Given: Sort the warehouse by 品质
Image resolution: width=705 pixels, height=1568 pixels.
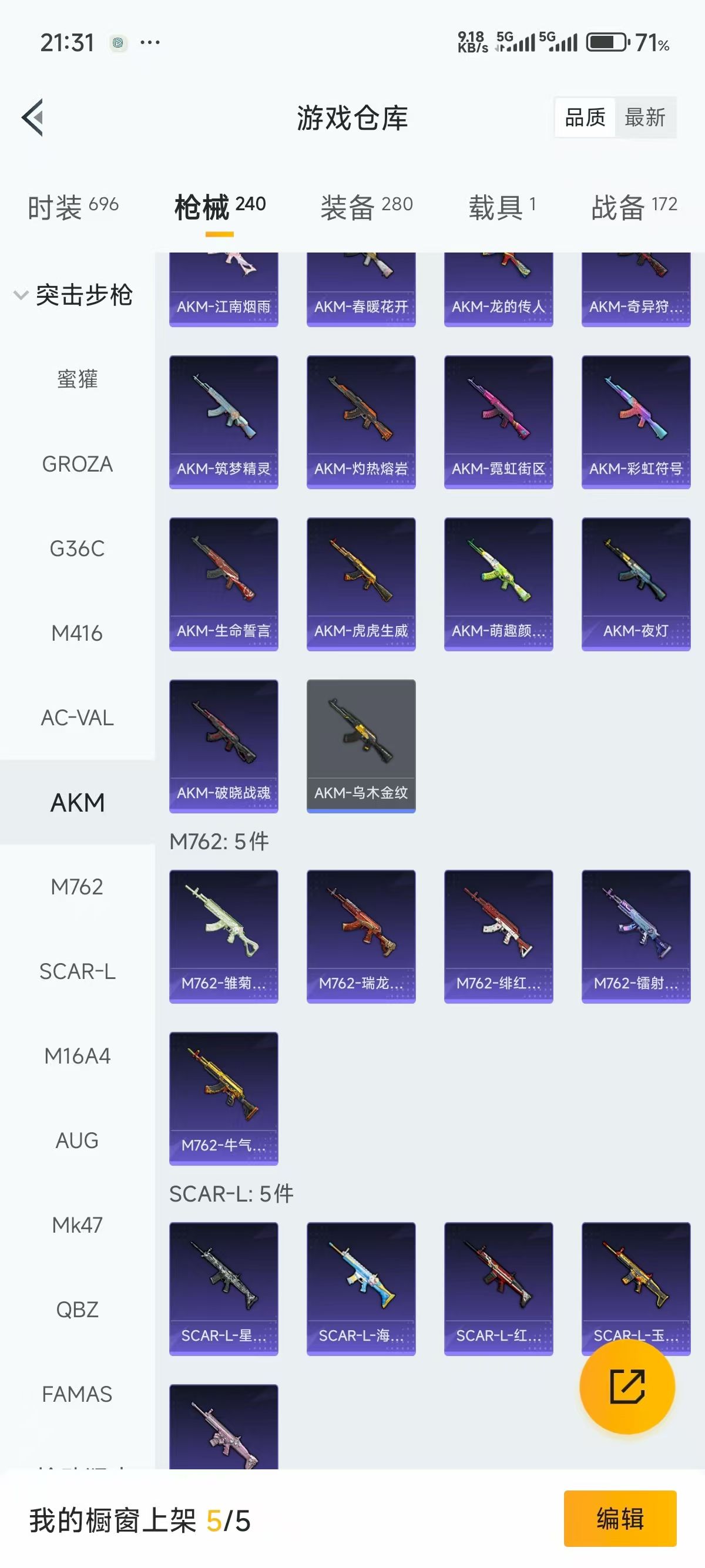Looking at the screenshot, I should pos(585,117).
